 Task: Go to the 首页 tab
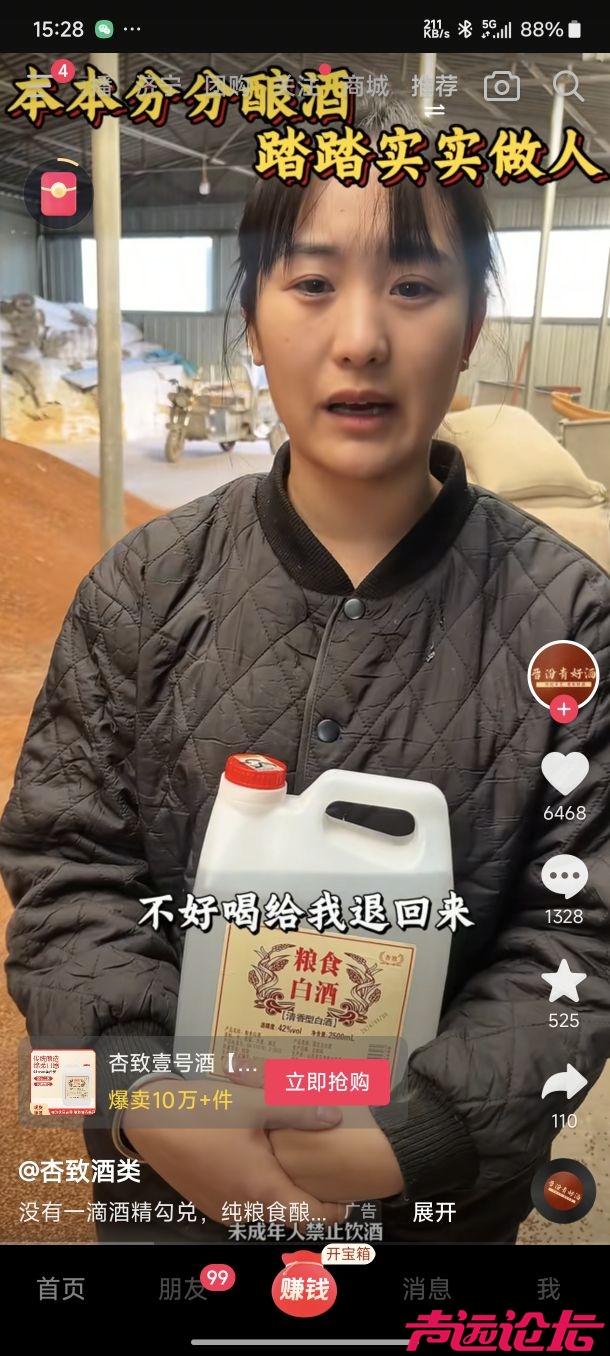tap(61, 1289)
